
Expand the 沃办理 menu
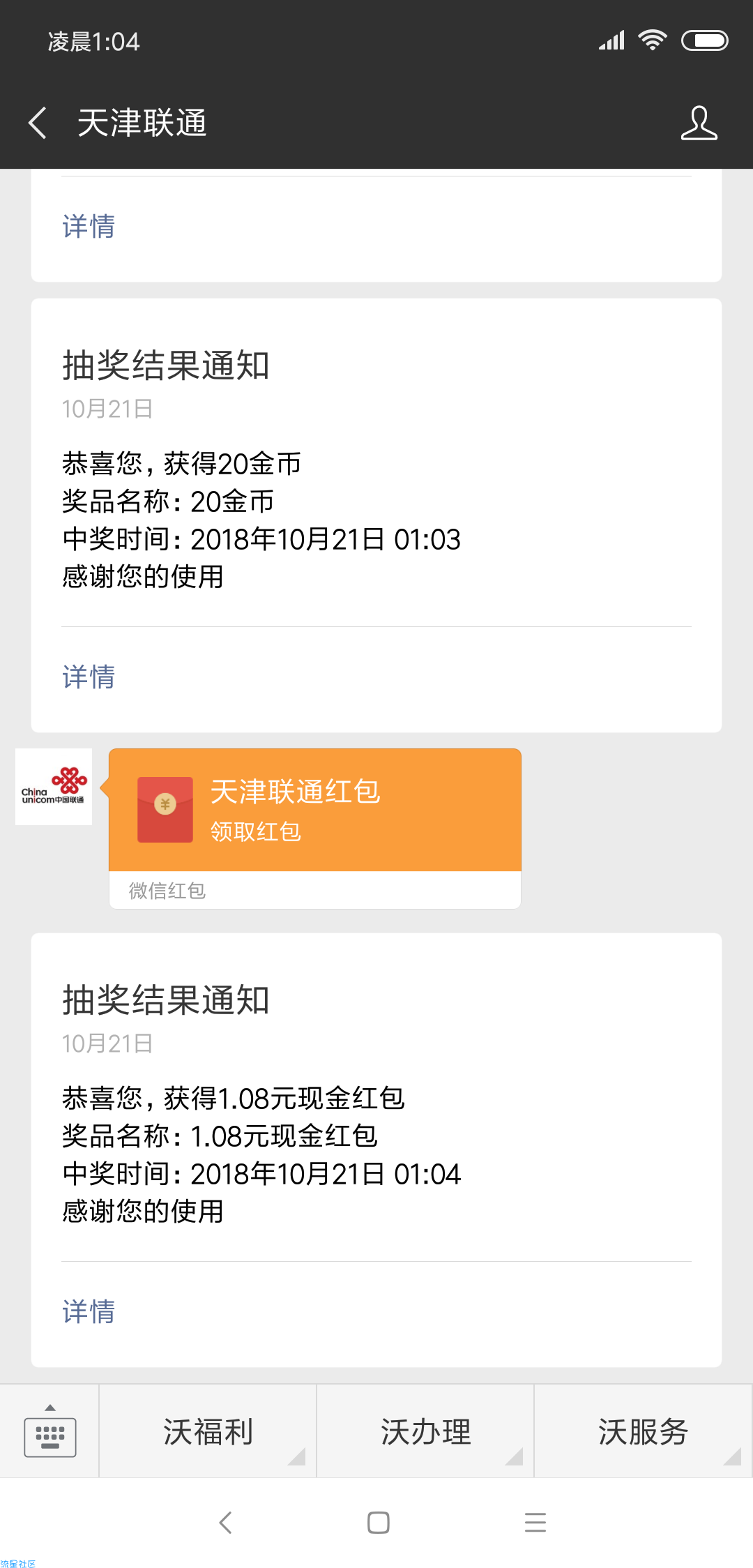tap(425, 1431)
